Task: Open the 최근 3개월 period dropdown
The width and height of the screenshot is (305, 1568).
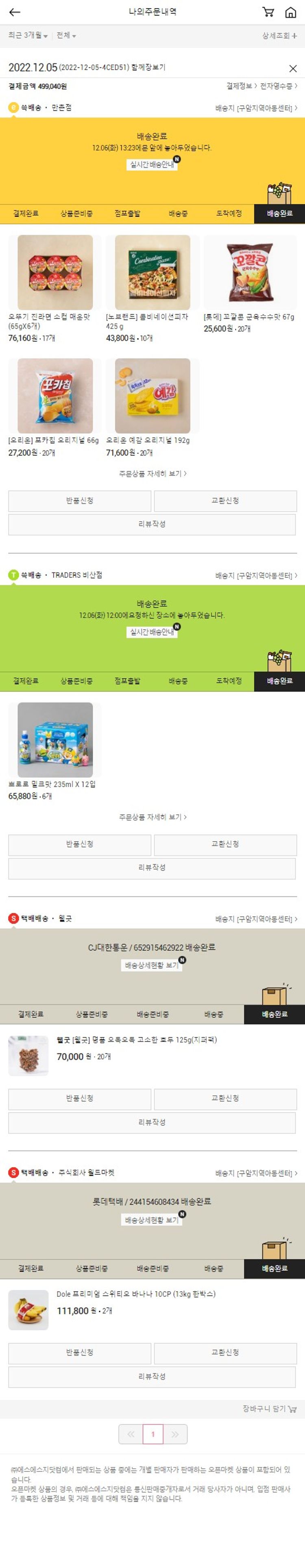Action: pyautogui.click(x=28, y=36)
